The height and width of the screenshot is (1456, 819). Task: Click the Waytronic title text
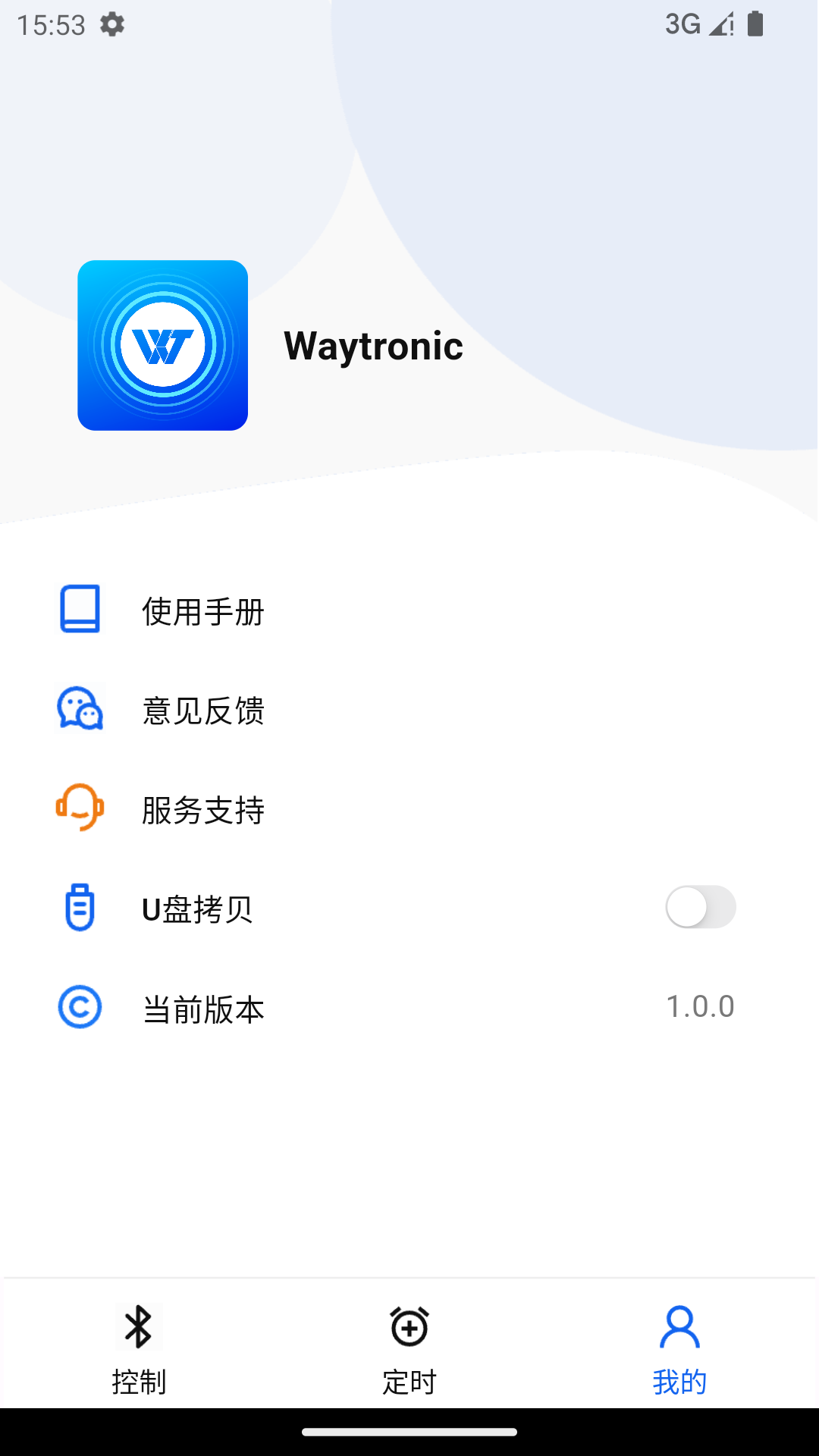(x=373, y=346)
